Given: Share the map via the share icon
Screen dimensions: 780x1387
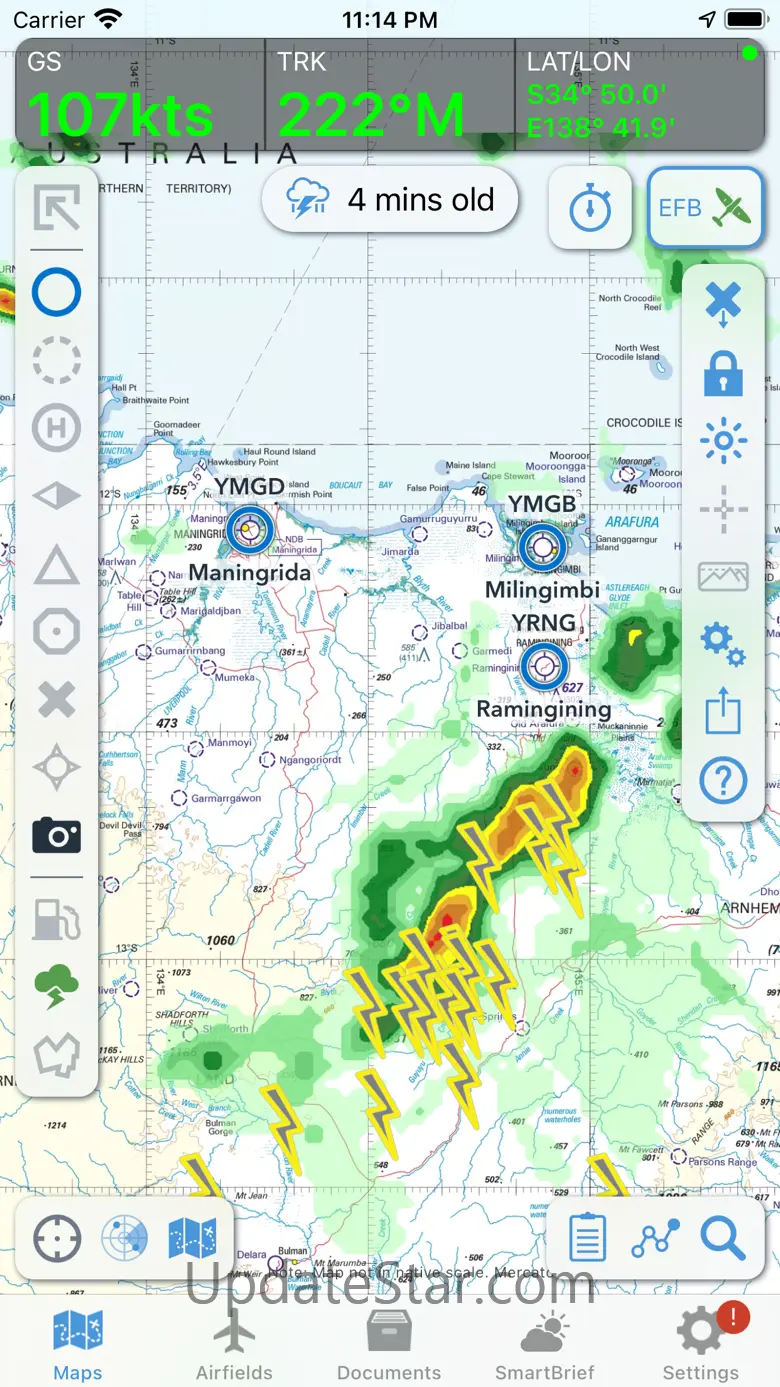Looking at the screenshot, I should point(723,712).
